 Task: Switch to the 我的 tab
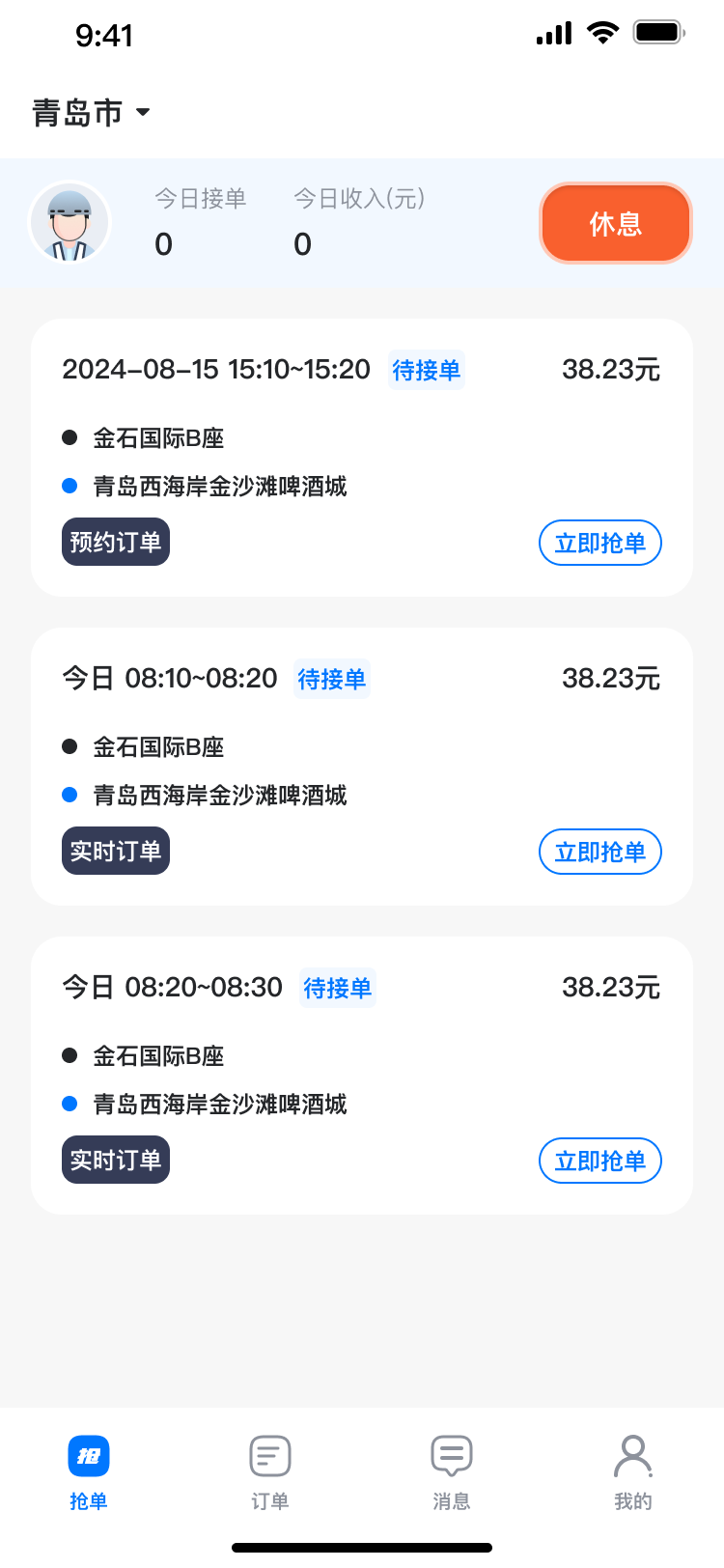pos(633,1472)
